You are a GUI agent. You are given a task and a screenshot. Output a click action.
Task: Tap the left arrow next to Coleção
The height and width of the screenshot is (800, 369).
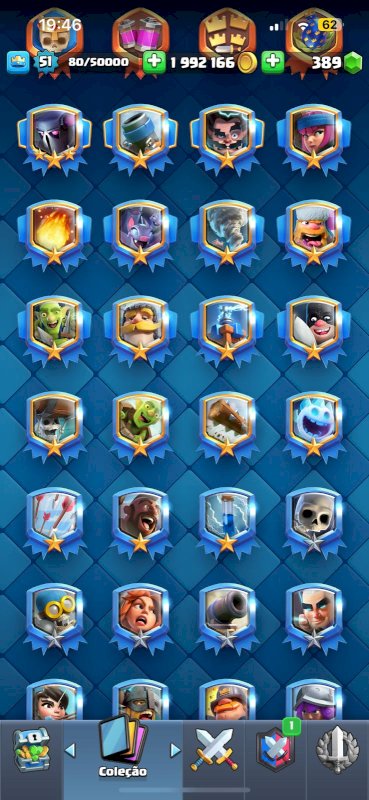click(x=70, y=749)
